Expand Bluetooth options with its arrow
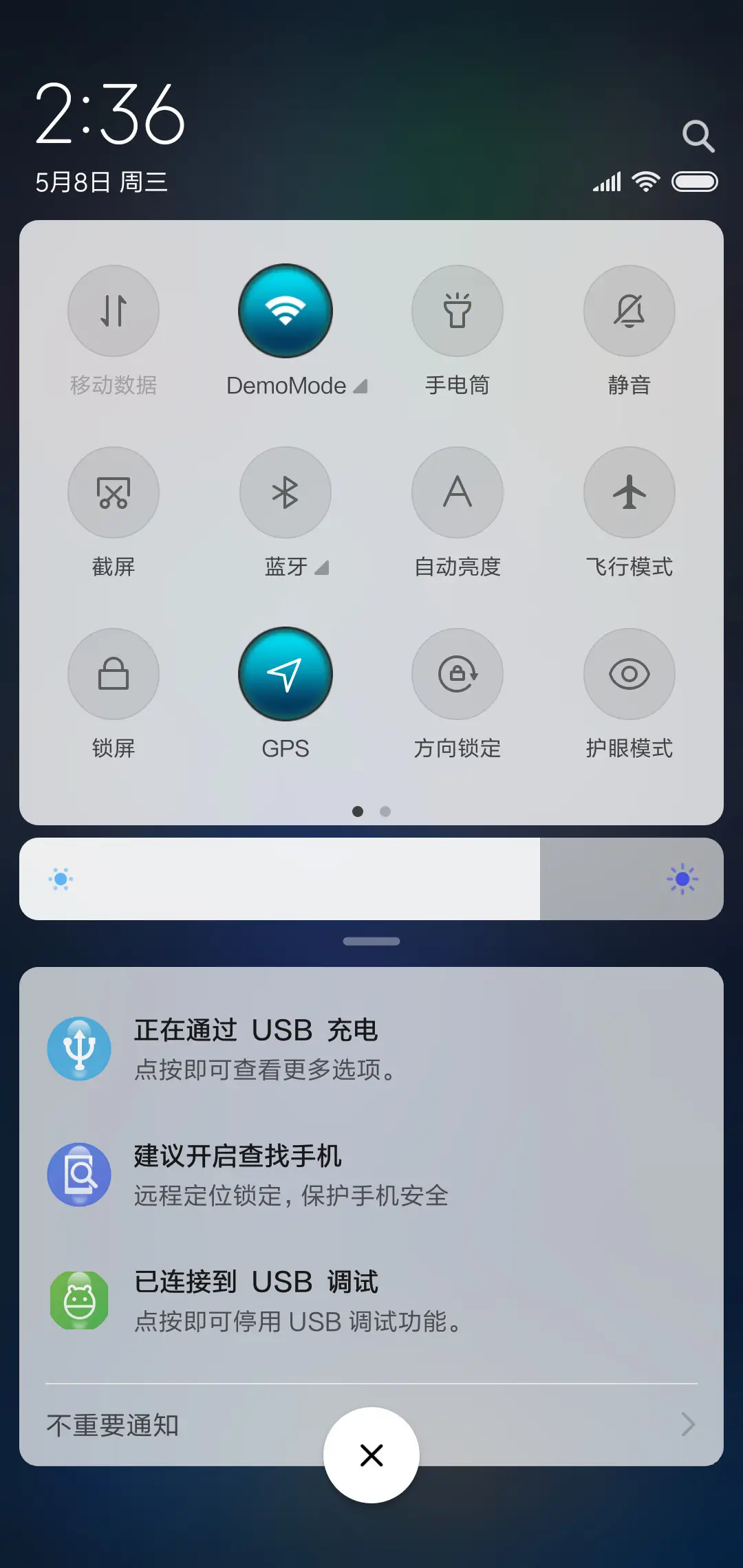Viewport: 743px width, 1568px height. pos(321,567)
